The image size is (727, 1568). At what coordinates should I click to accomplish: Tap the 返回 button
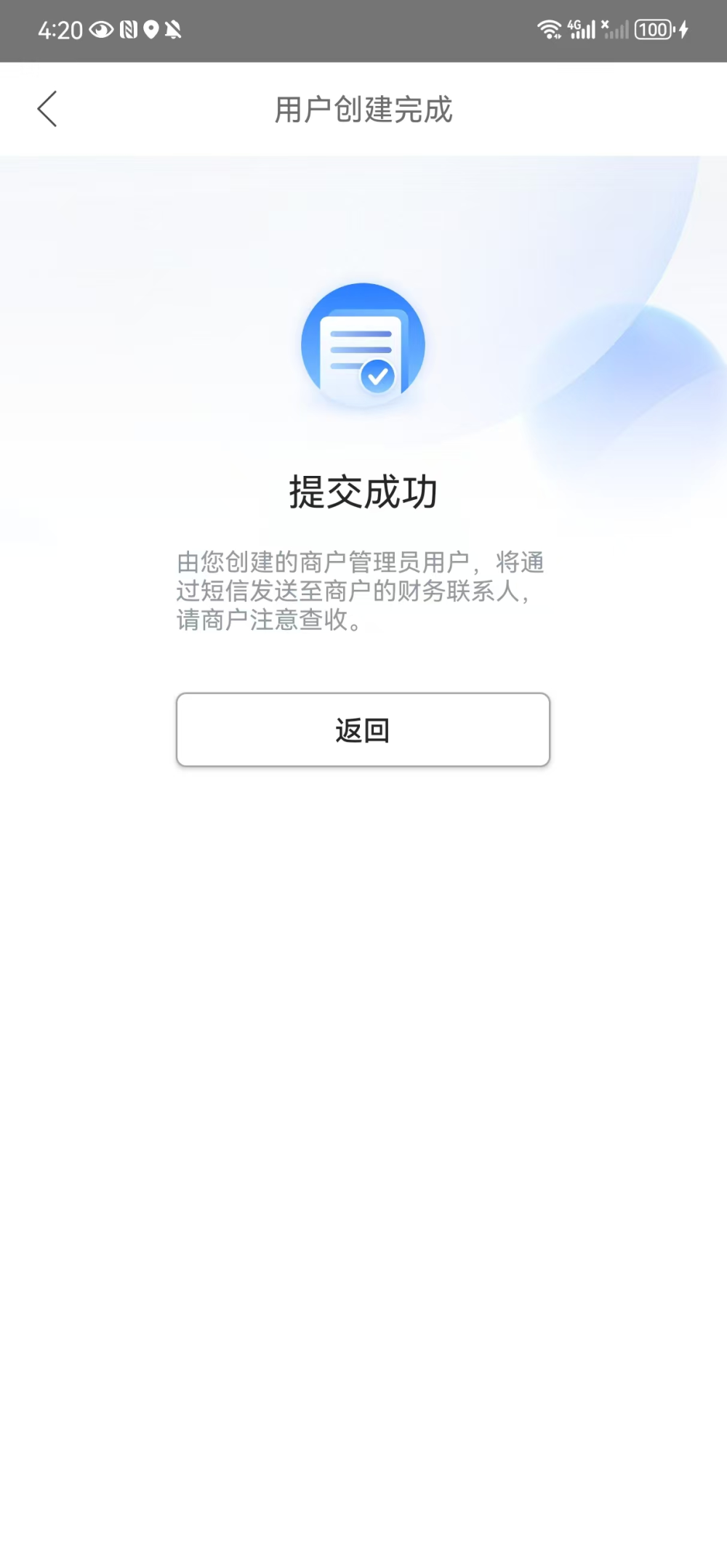click(x=363, y=730)
